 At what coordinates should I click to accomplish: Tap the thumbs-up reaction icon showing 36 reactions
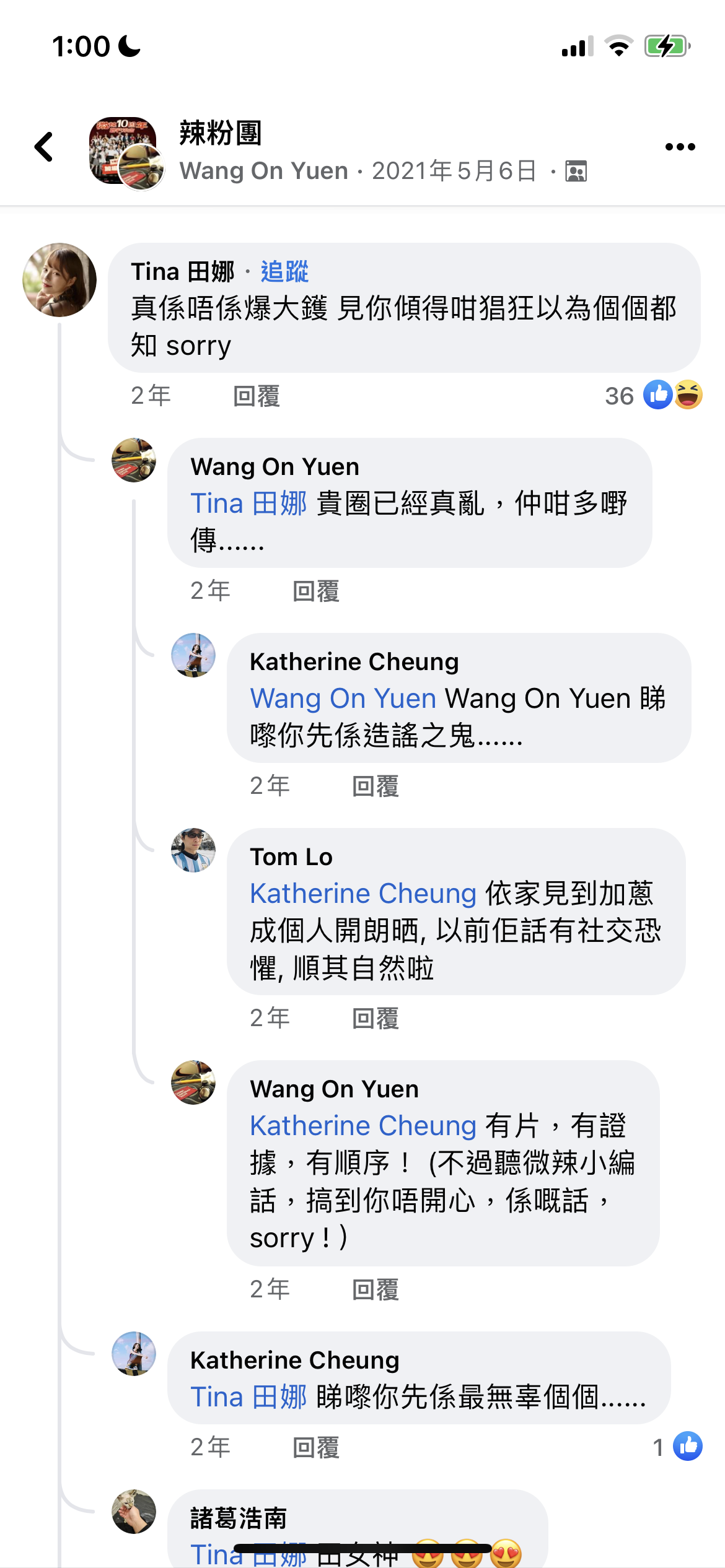point(658,394)
